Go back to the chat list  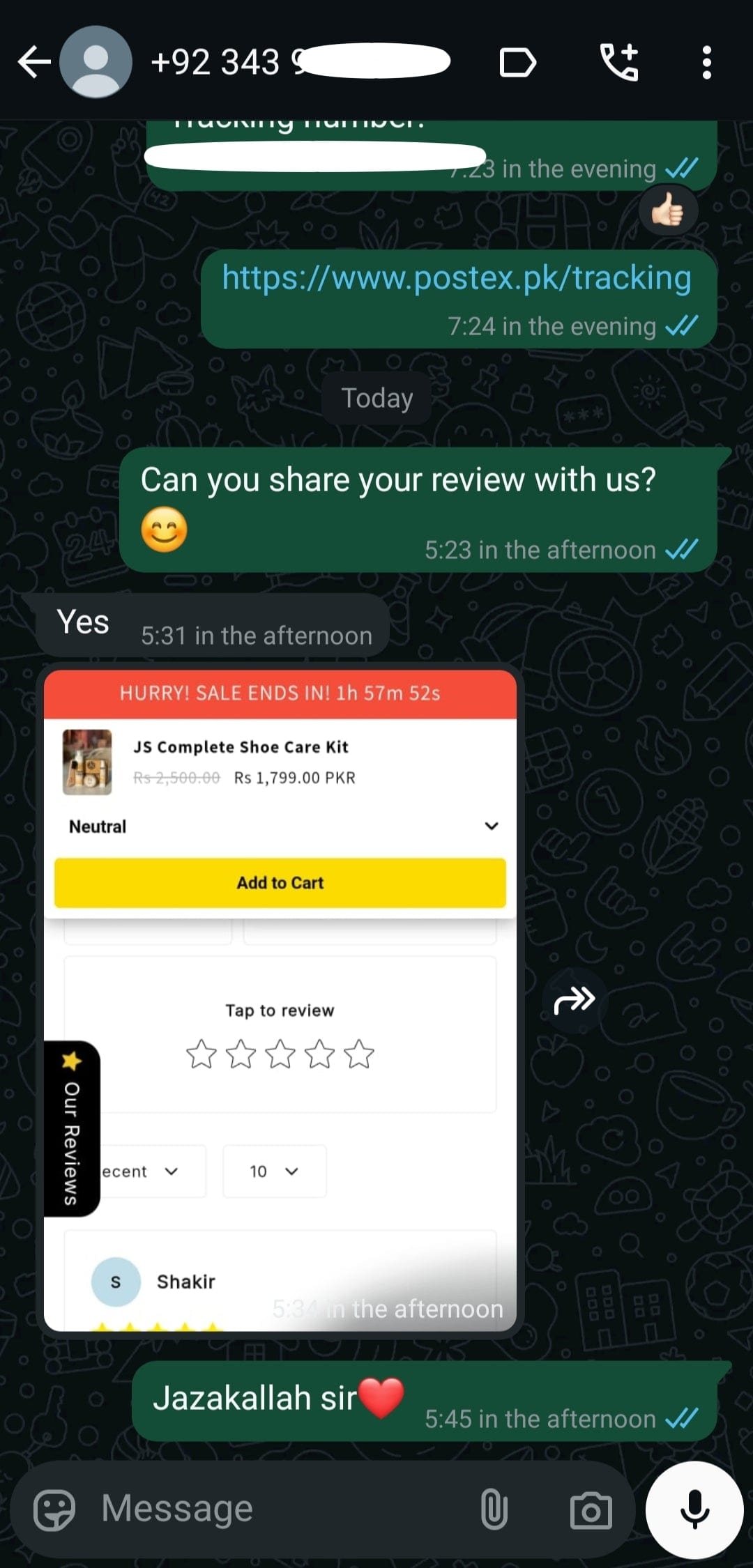(33, 63)
